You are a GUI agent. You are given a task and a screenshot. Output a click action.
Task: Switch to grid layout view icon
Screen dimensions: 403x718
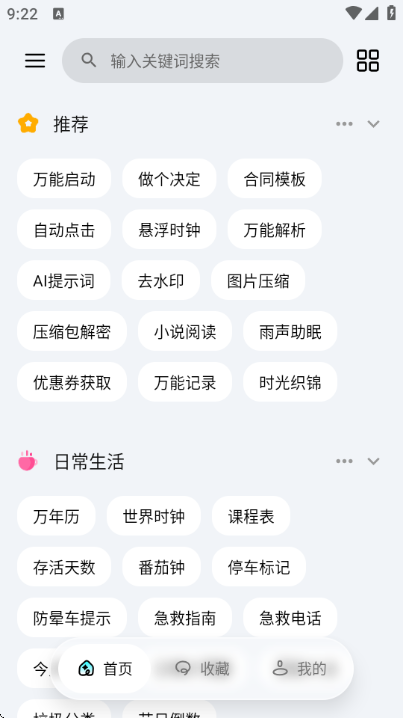point(368,60)
